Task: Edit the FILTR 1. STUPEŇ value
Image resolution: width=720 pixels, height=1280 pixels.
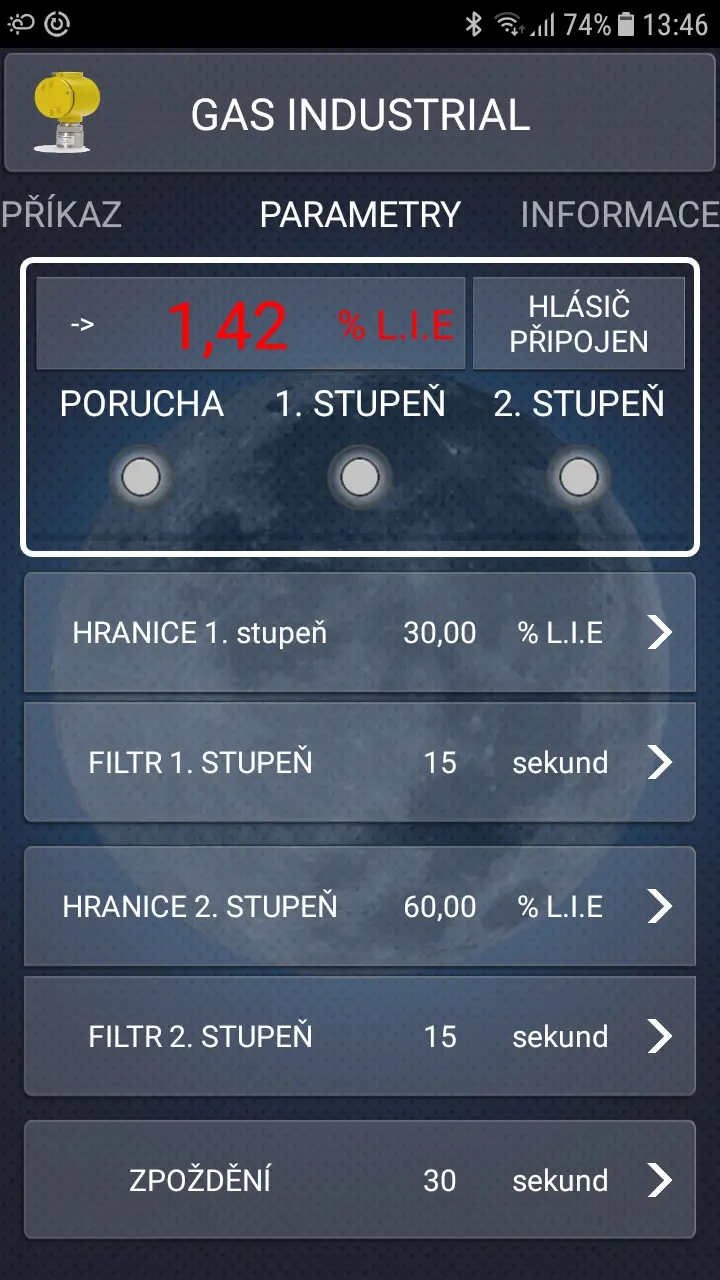Action: [360, 762]
